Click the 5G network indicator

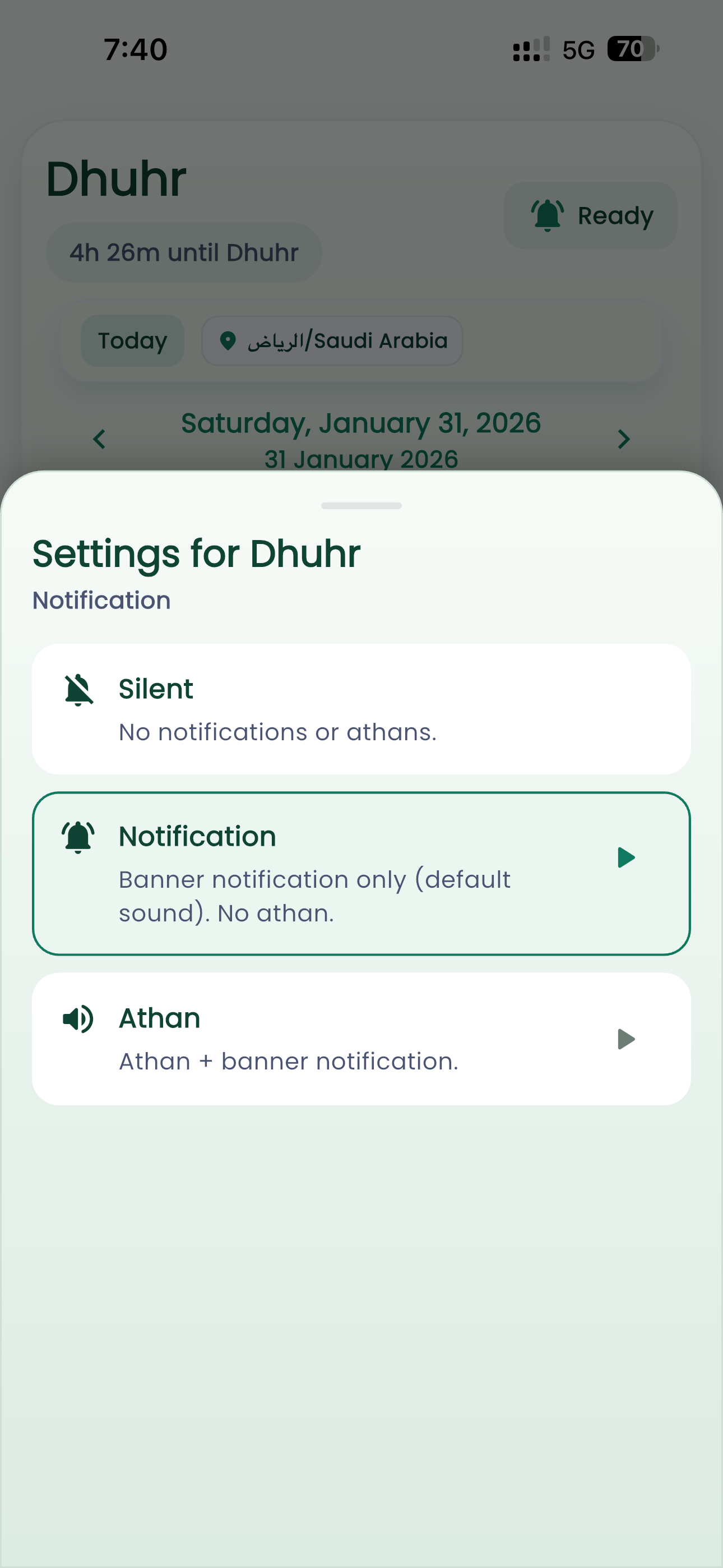(x=579, y=49)
